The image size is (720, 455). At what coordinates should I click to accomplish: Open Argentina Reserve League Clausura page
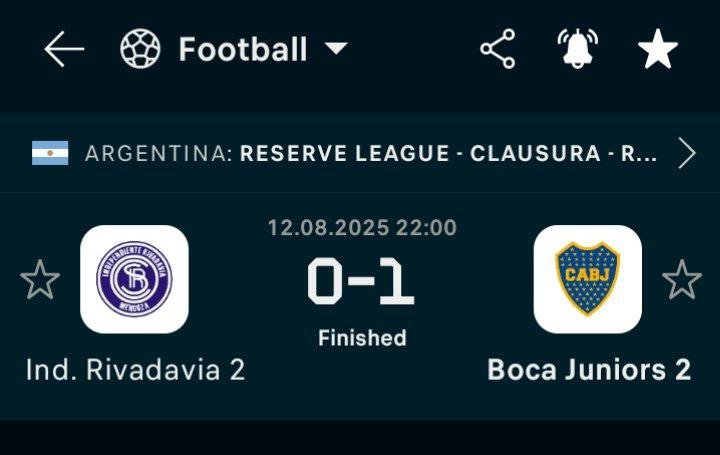(370, 154)
